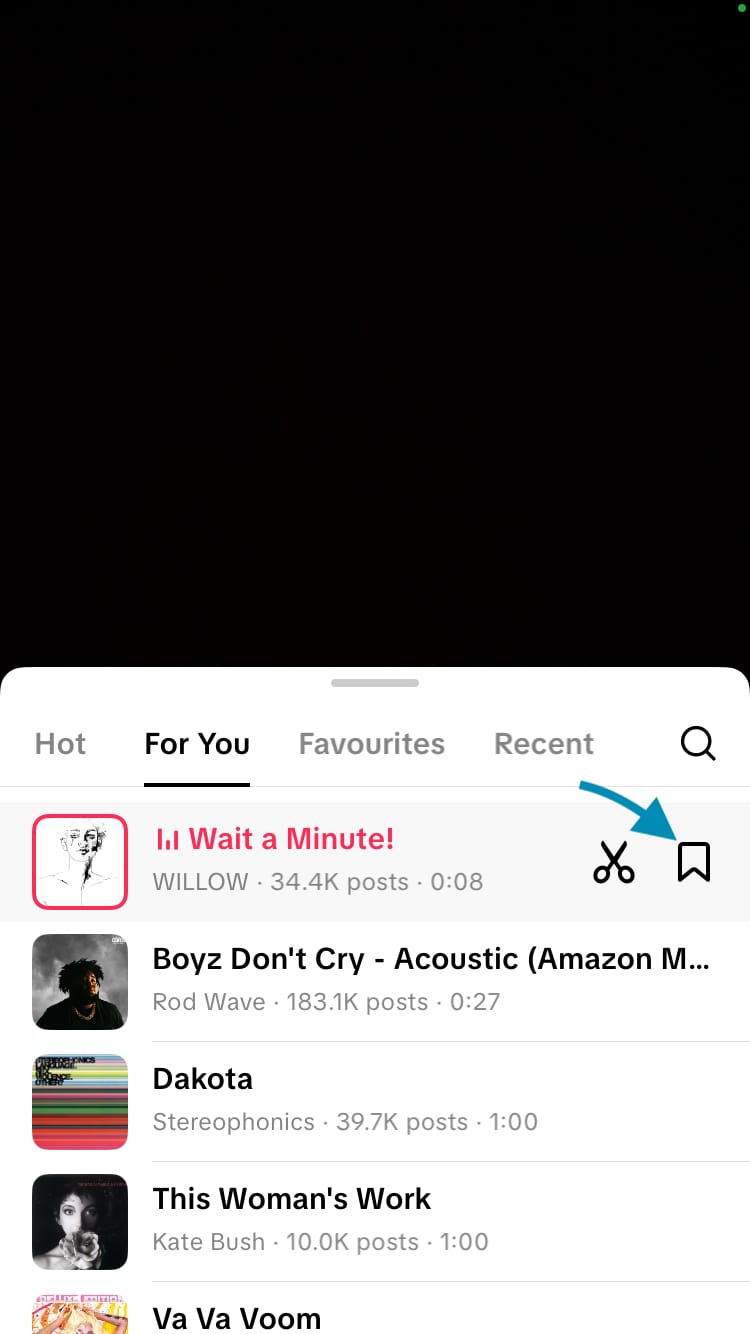This screenshot has width=750, height=1334.
Task: Trim Wait a Minute! with scissors icon
Action: point(613,862)
